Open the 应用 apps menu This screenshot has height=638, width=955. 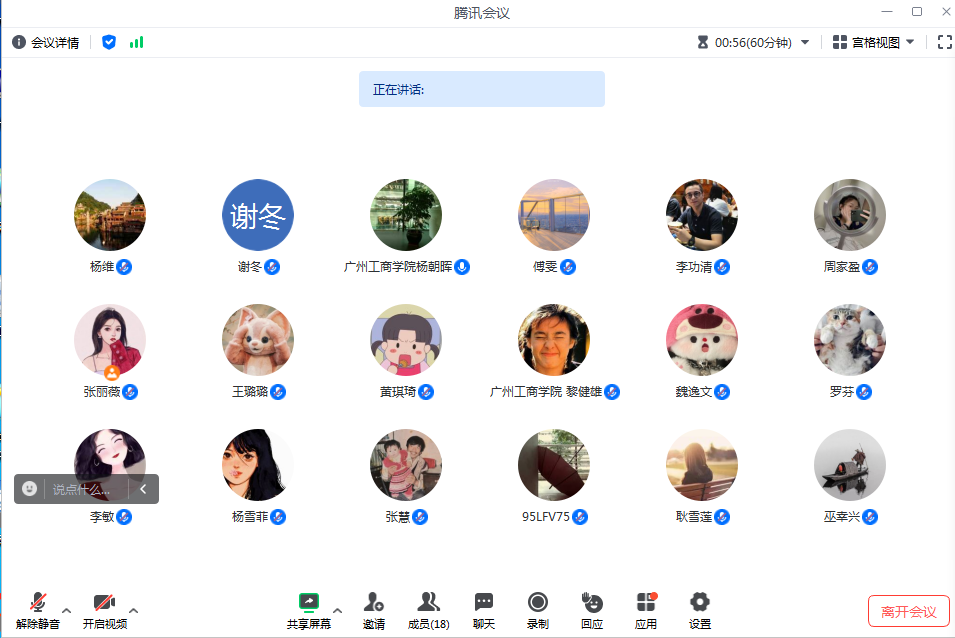(x=646, y=609)
